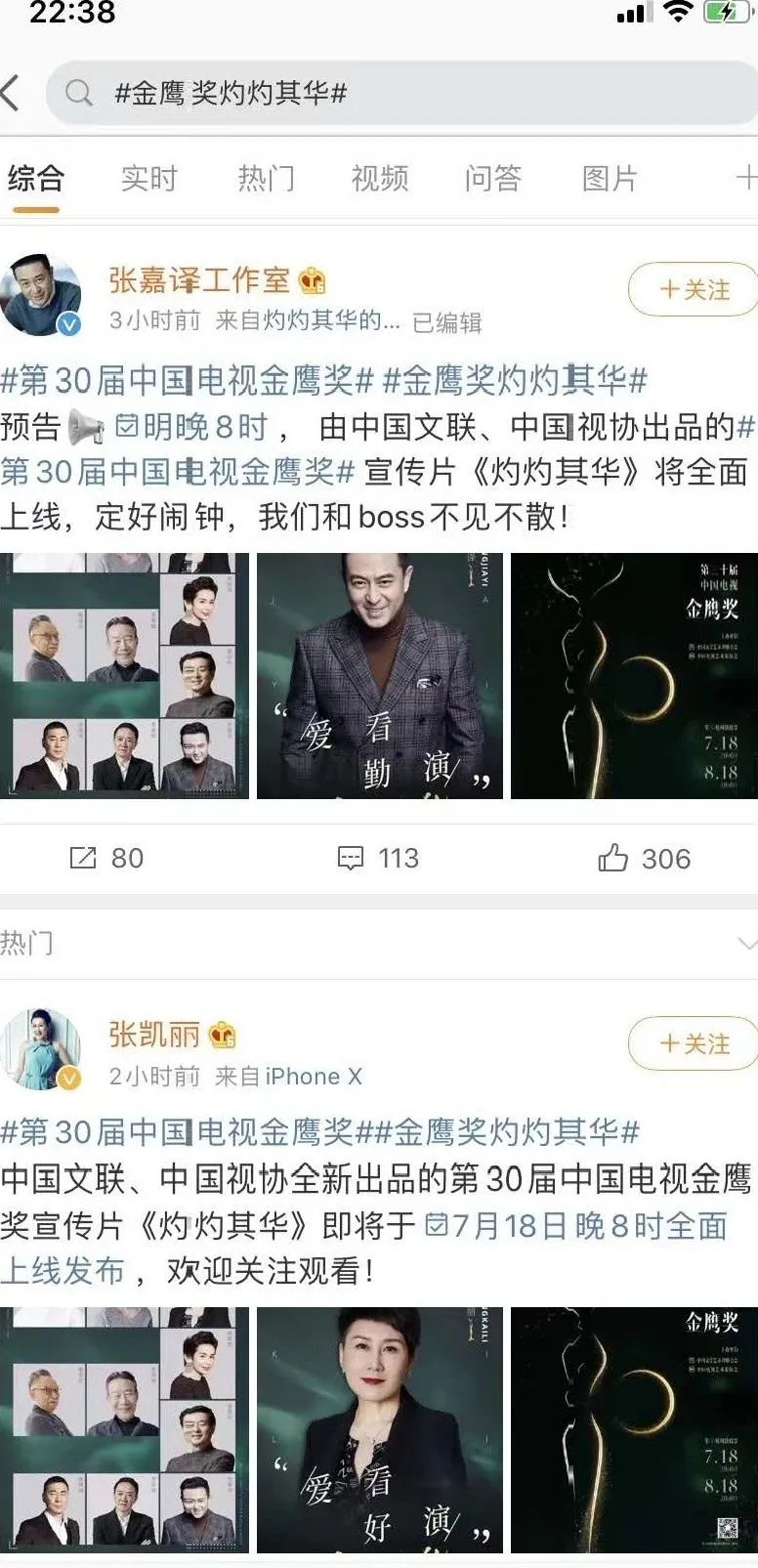Image resolution: width=758 pixels, height=1568 pixels.
Task: Follow 张嘉译工作室 with the 关注 button
Action: pos(694,290)
